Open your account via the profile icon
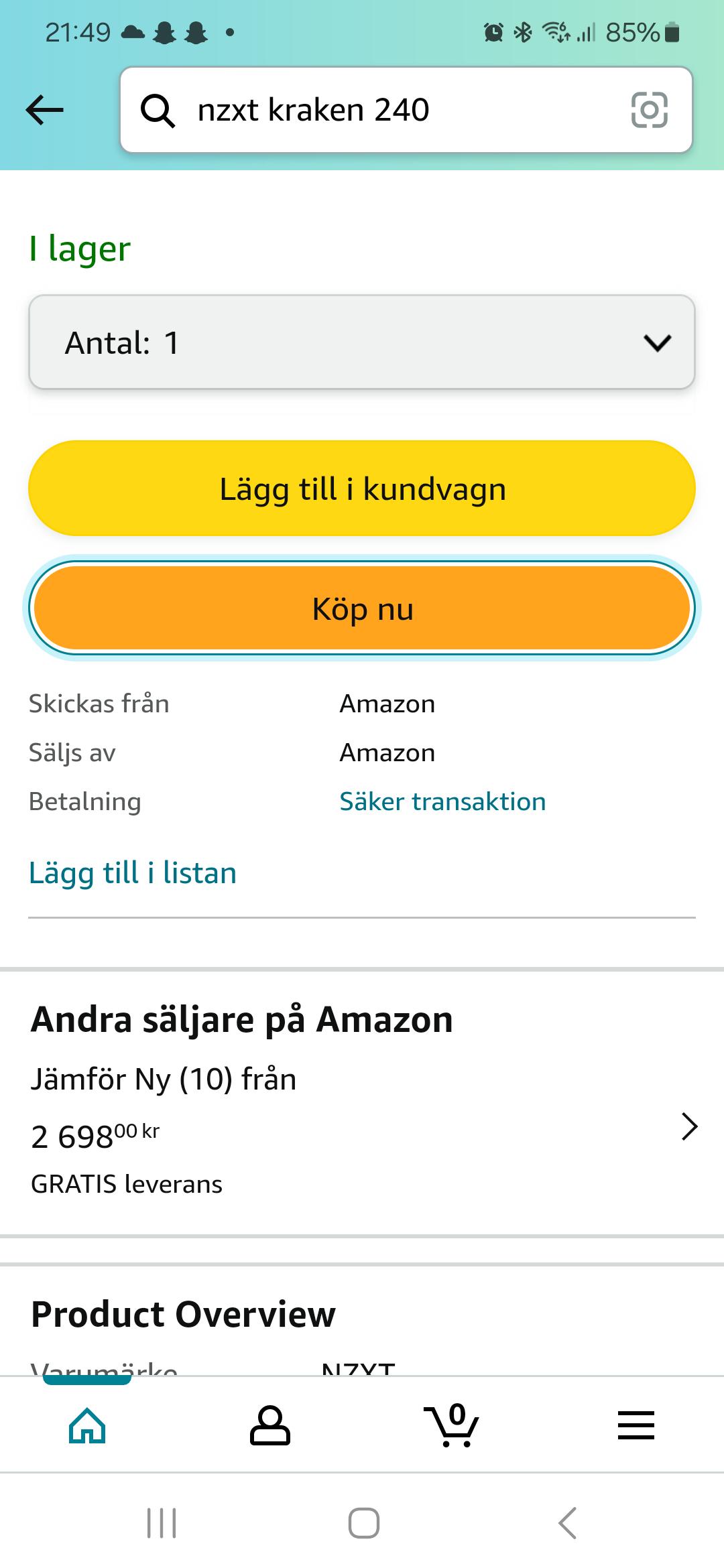724x1568 pixels. [269, 1426]
